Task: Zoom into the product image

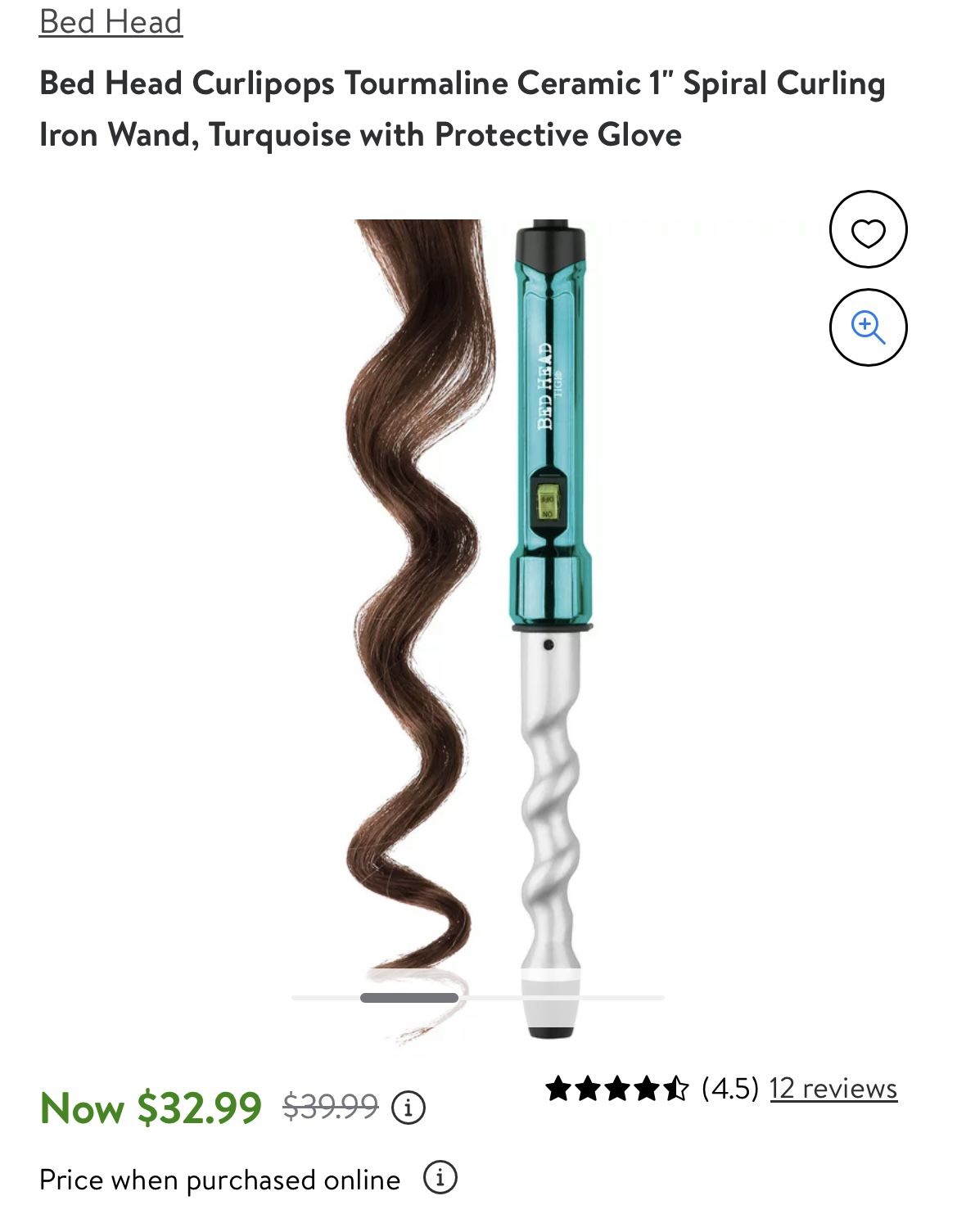Action: (868, 327)
